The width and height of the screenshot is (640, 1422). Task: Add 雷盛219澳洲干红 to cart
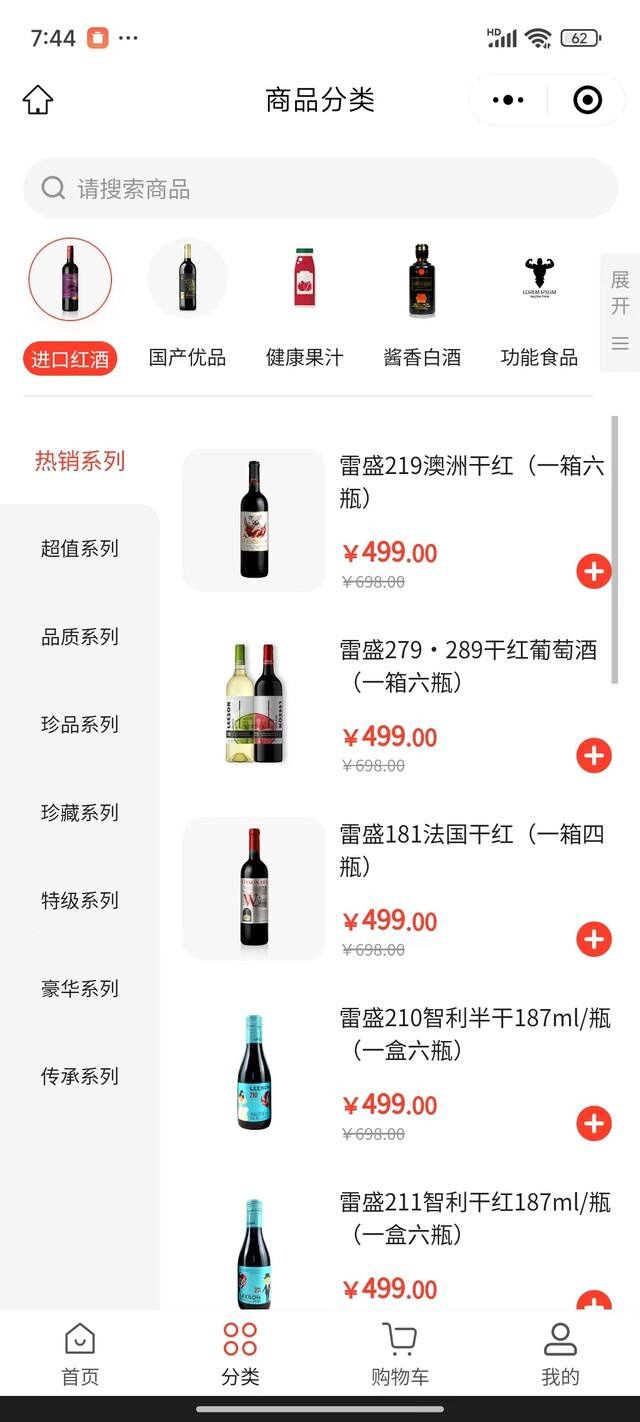click(x=594, y=571)
